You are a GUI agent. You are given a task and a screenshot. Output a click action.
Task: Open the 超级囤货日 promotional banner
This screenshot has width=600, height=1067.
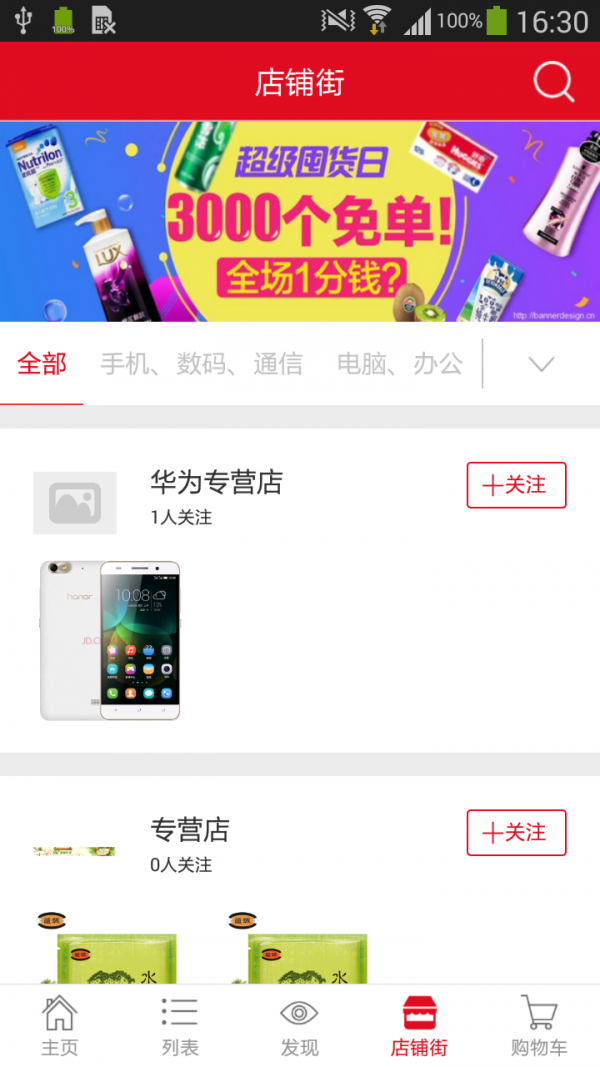pyautogui.click(x=300, y=221)
